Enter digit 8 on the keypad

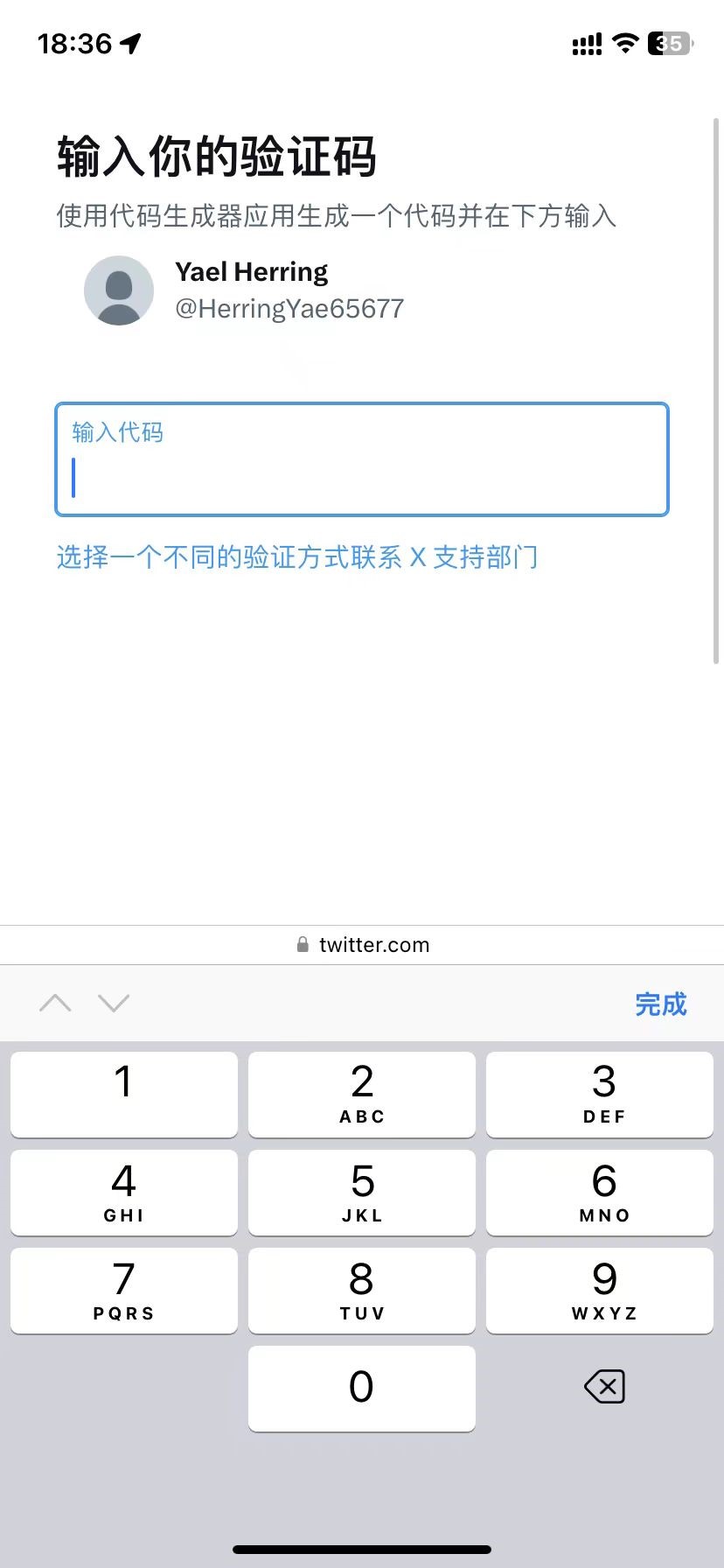pos(362,1290)
